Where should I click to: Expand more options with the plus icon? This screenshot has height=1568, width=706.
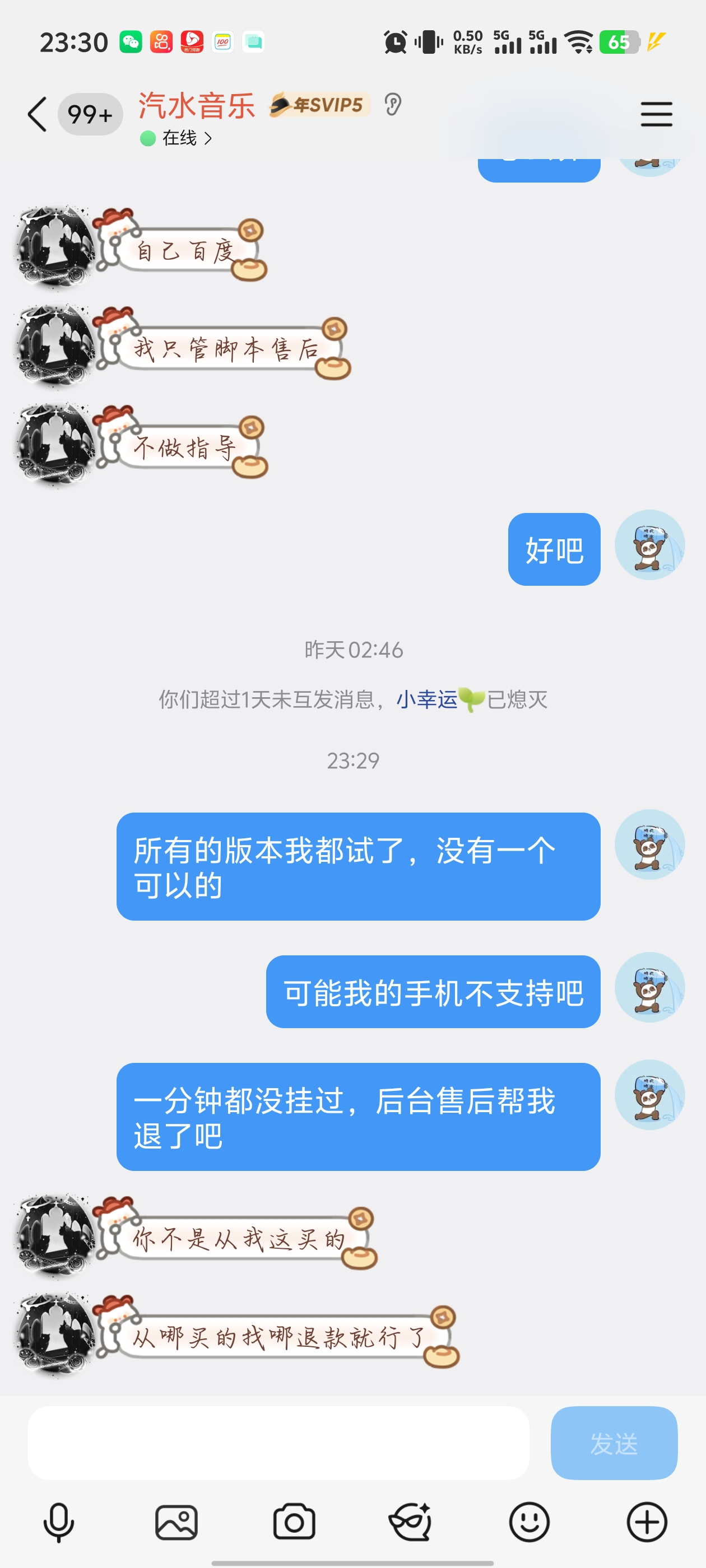[x=647, y=1522]
